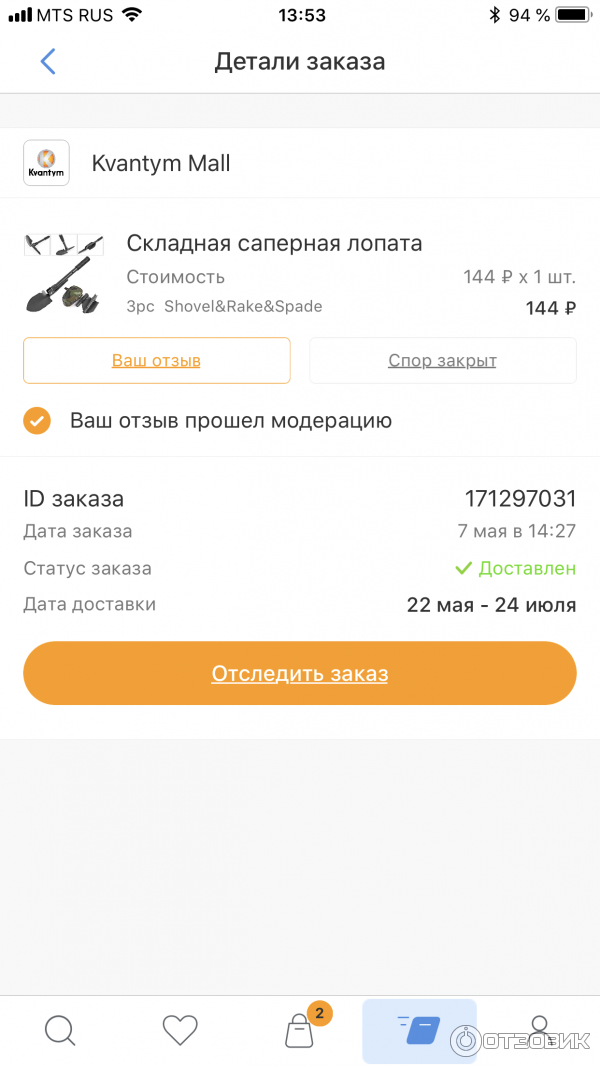
Task: Switch to the search tab
Action: pos(60,1030)
